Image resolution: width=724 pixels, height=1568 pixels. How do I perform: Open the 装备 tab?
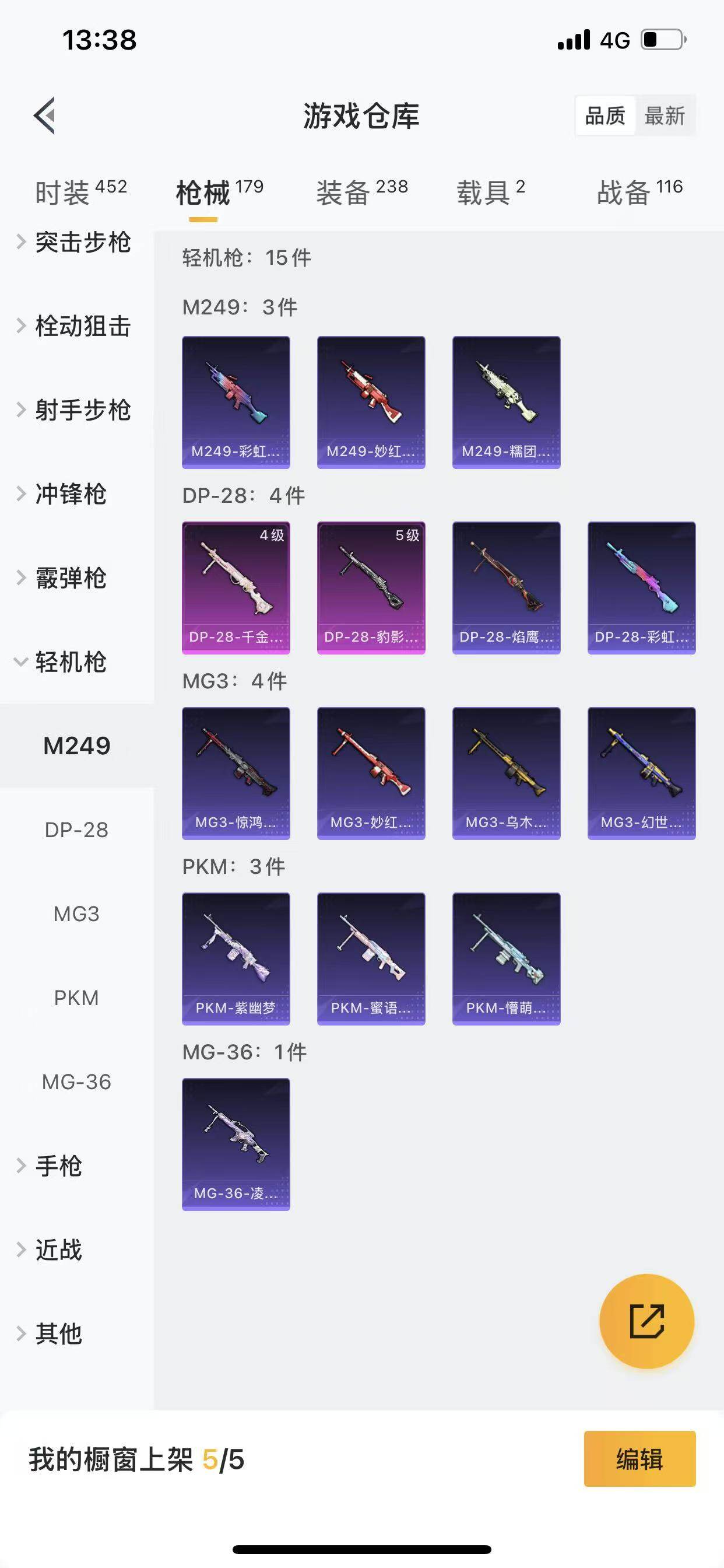[x=361, y=192]
